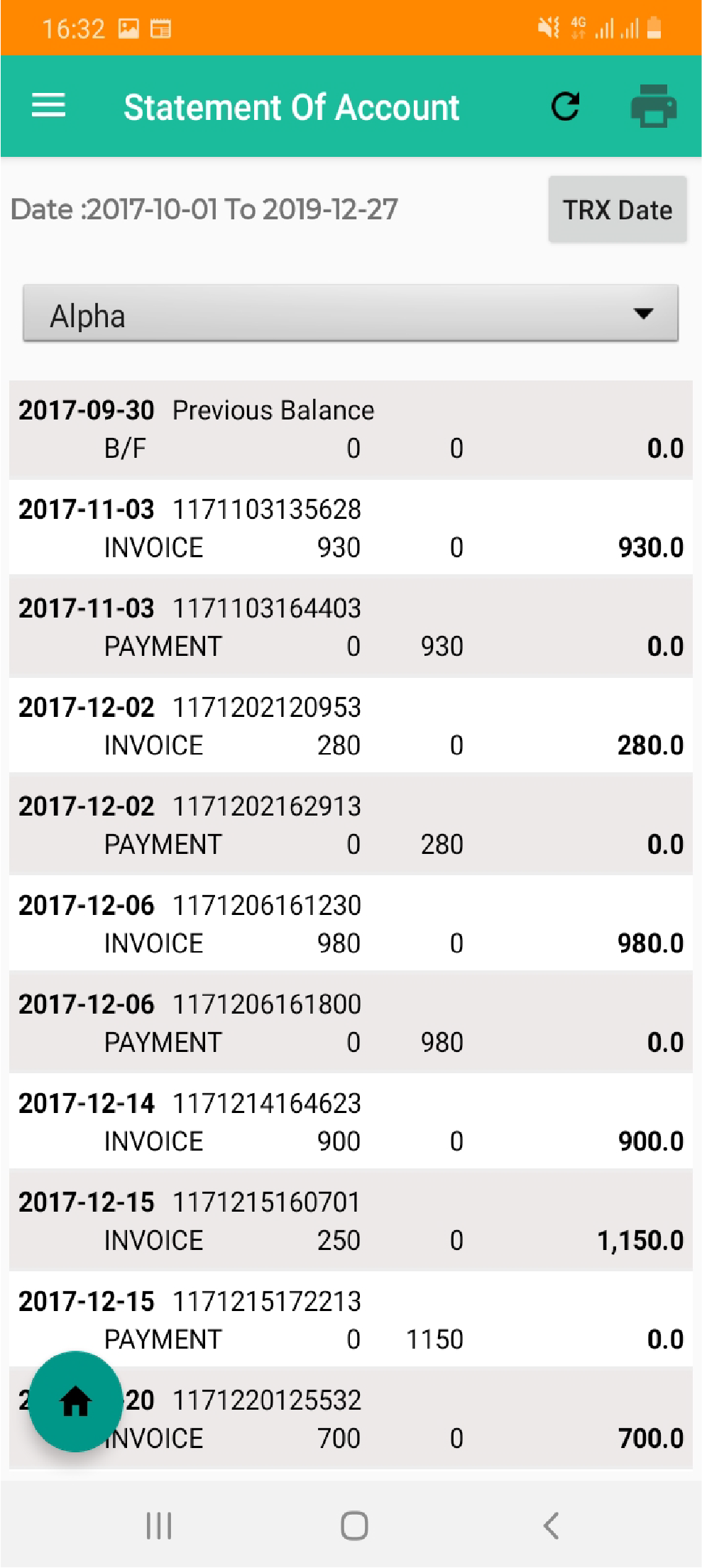Screen dimensions: 702x1568
Task: Expand the TRX Date options
Action: click(616, 209)
